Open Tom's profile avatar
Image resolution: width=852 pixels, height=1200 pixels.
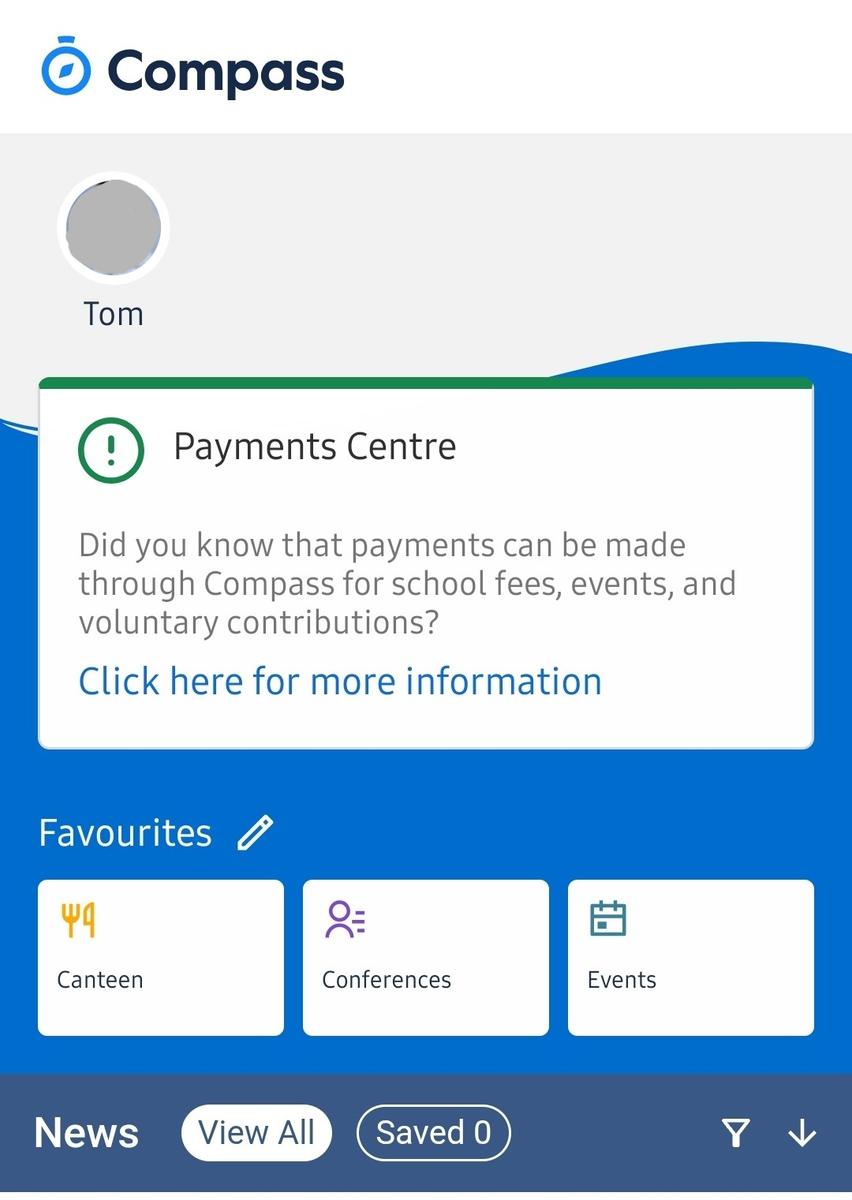click(x=113, y=229)
